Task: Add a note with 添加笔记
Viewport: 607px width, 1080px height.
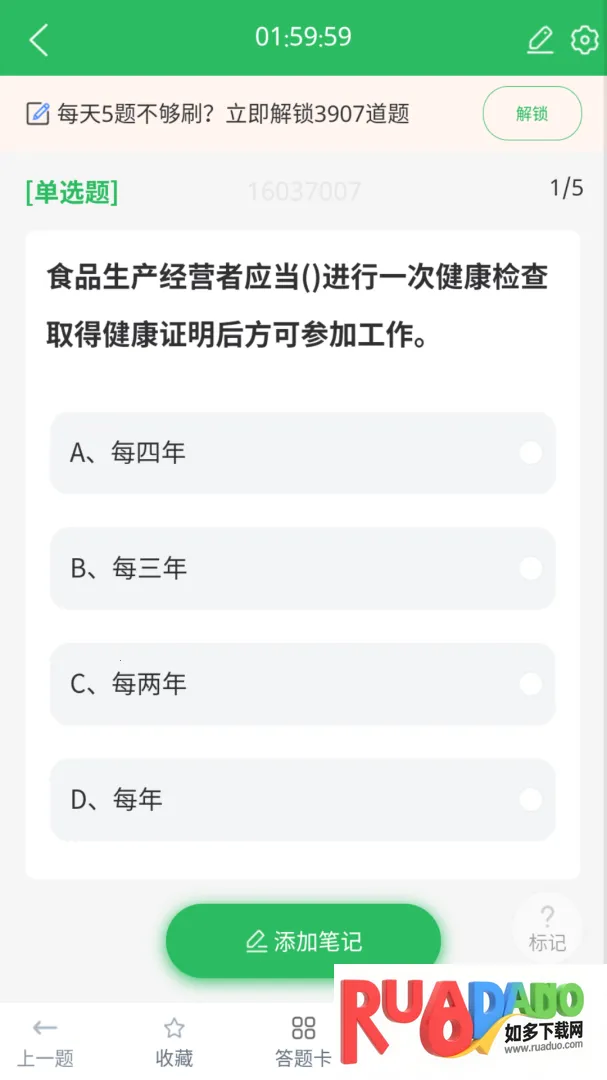Action: 303,941
